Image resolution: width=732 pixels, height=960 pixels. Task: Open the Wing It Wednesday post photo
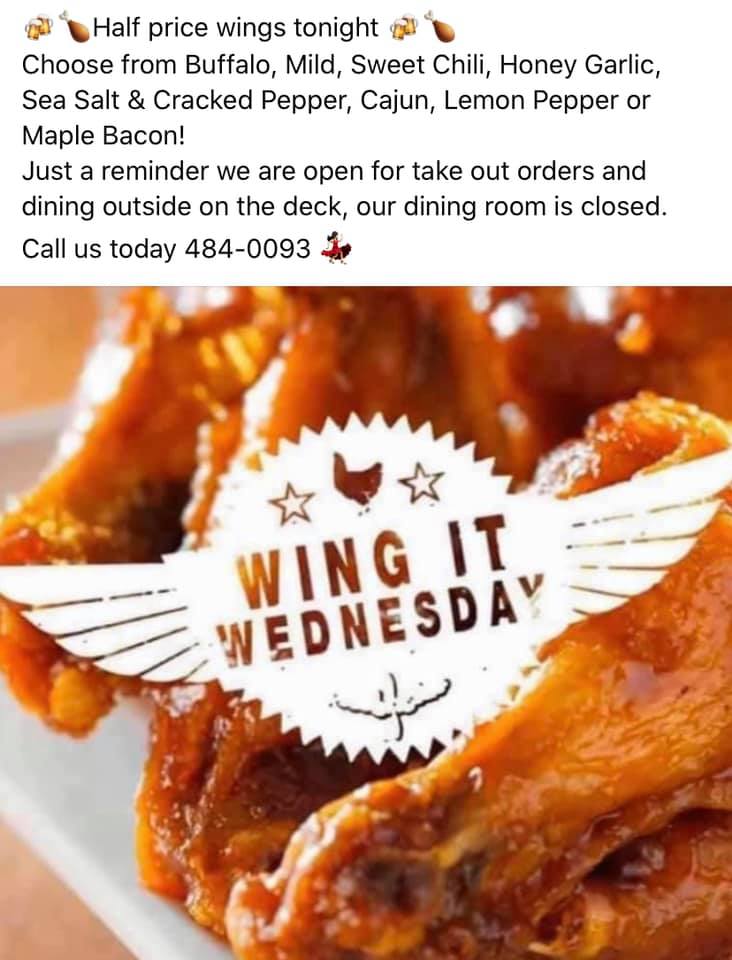(366, 622)
